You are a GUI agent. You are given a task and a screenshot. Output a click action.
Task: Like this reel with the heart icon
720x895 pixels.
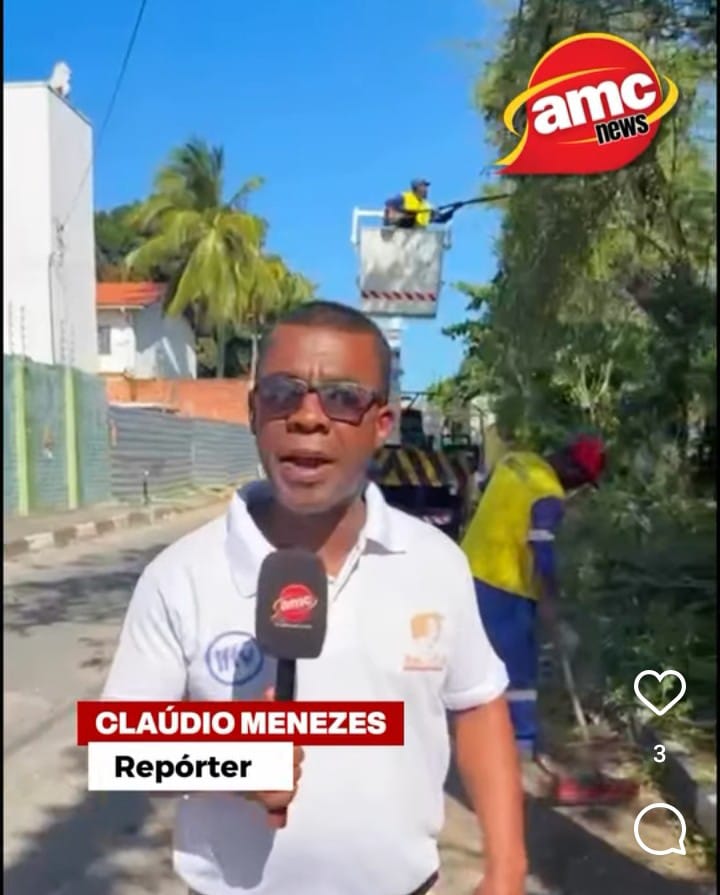pyautogui.click(x=660, y=691)
